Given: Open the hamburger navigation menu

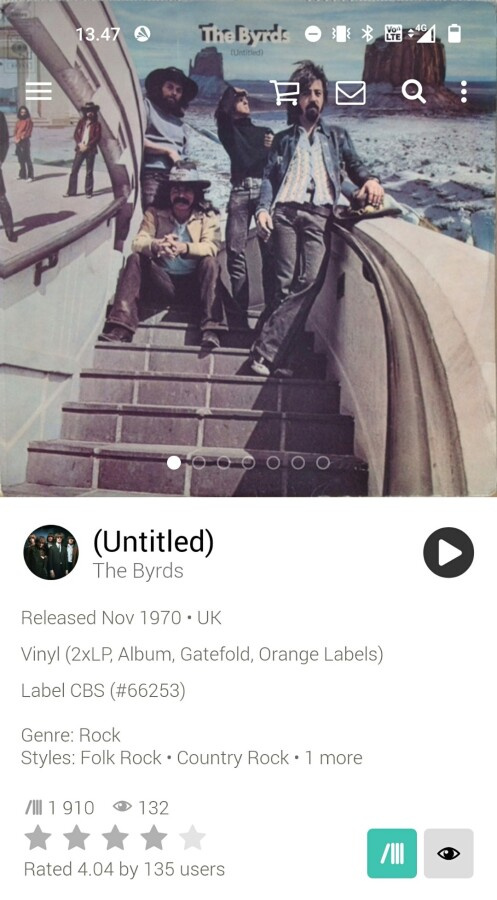Looking at the screenshot, I should [38, 91].
